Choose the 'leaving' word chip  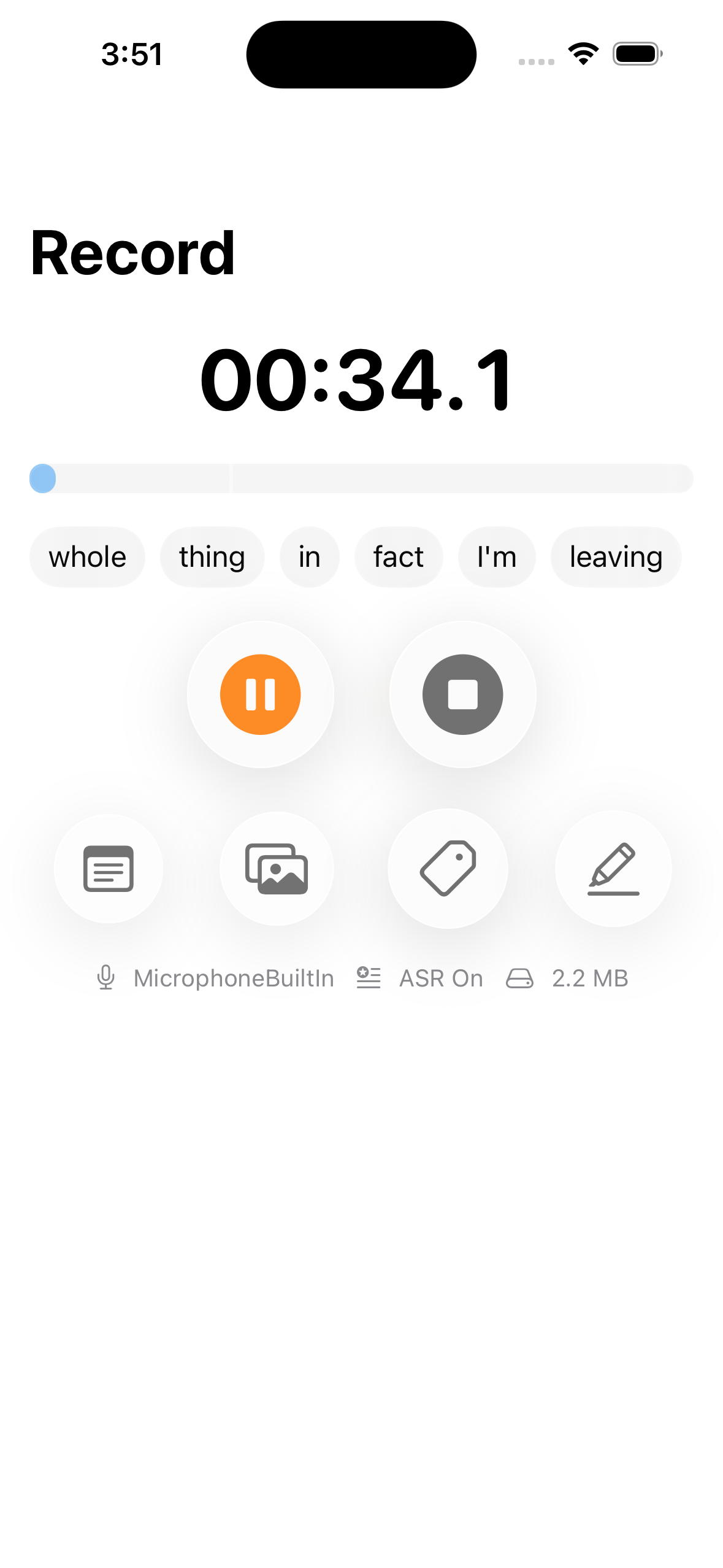point(616,557)
